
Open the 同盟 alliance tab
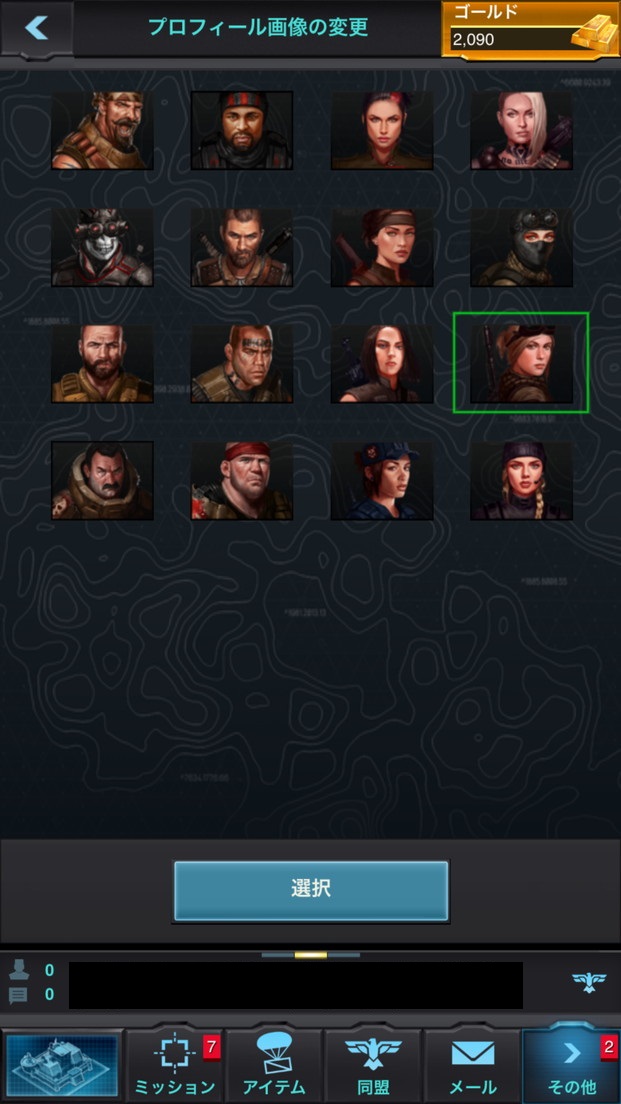point(373,1066)
